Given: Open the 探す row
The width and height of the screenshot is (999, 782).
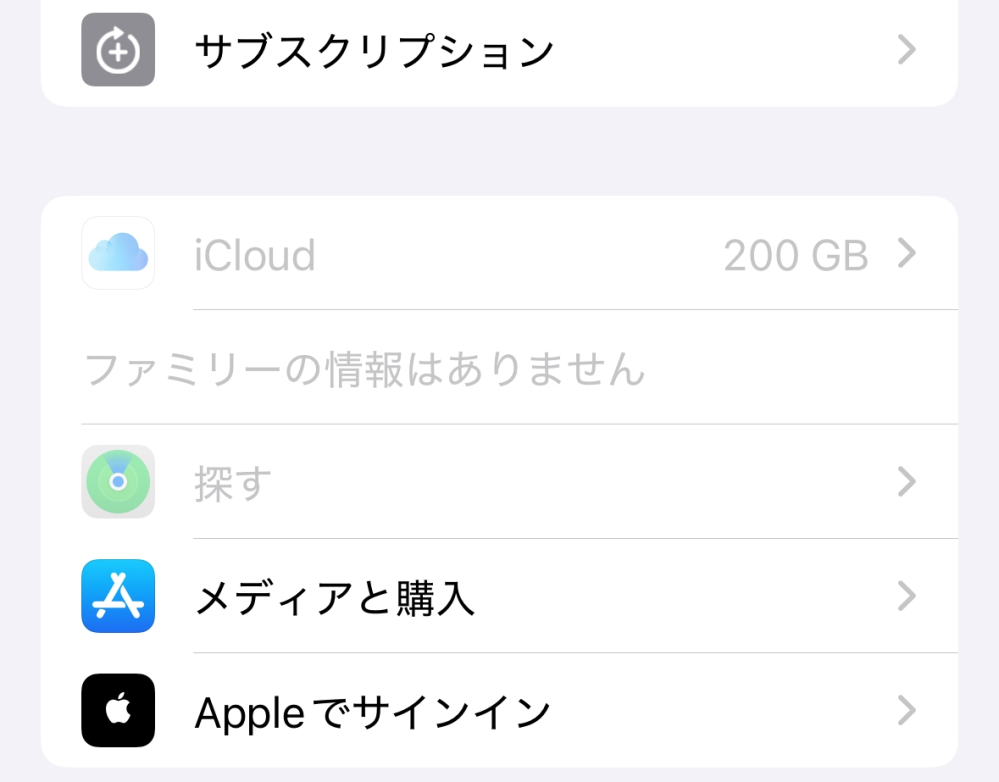Looking at the screenshot, I should click(x=498, y=483).
